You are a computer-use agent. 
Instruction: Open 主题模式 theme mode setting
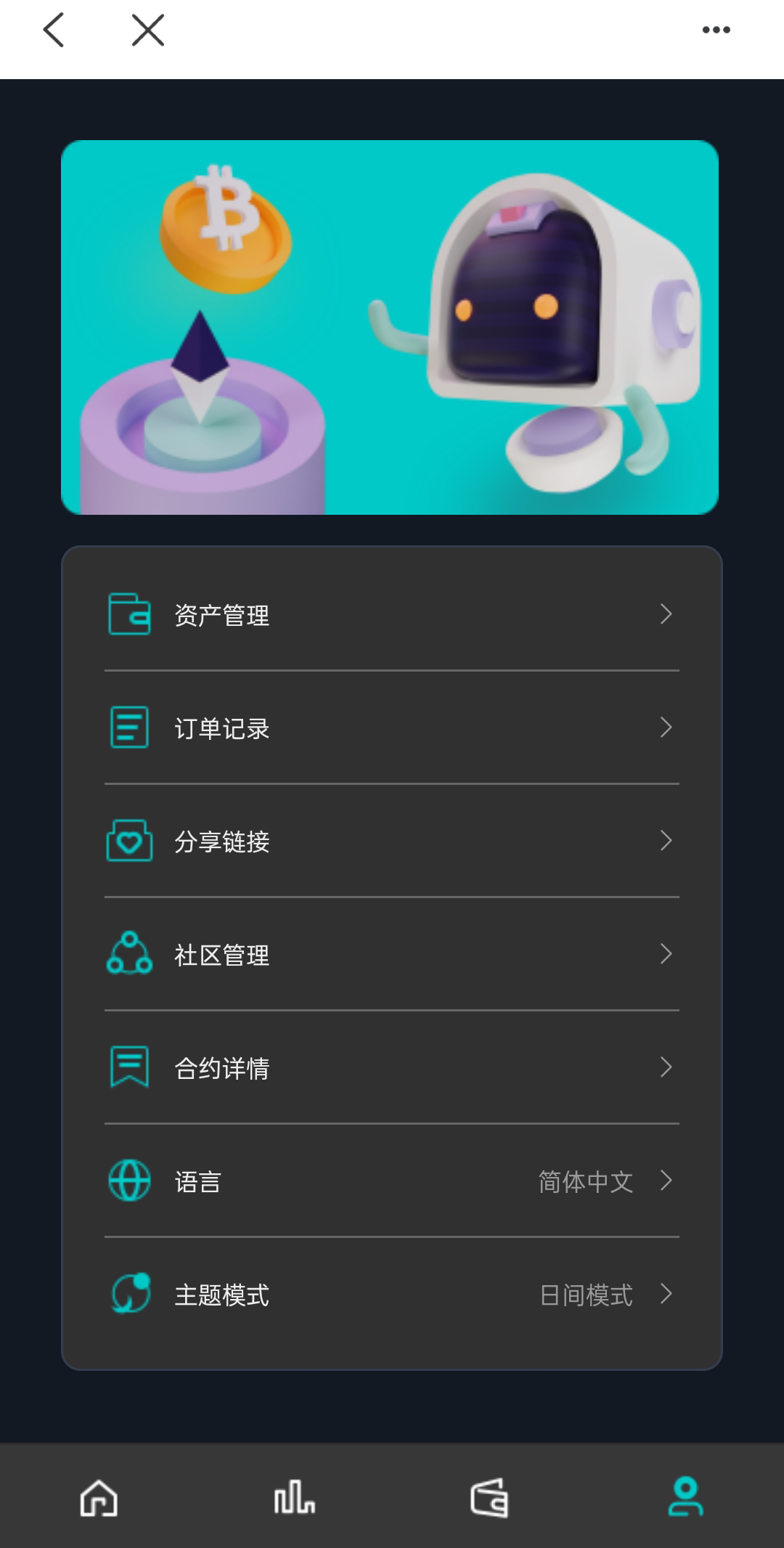click(392, 1295)
